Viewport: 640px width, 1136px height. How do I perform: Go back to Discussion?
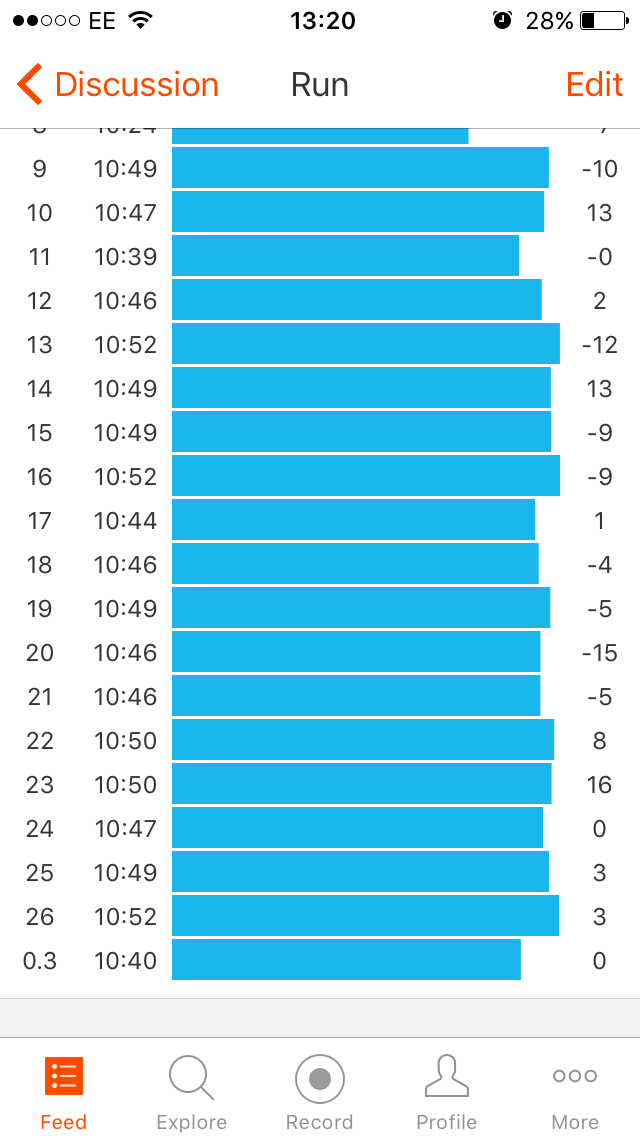coord(118,85)
